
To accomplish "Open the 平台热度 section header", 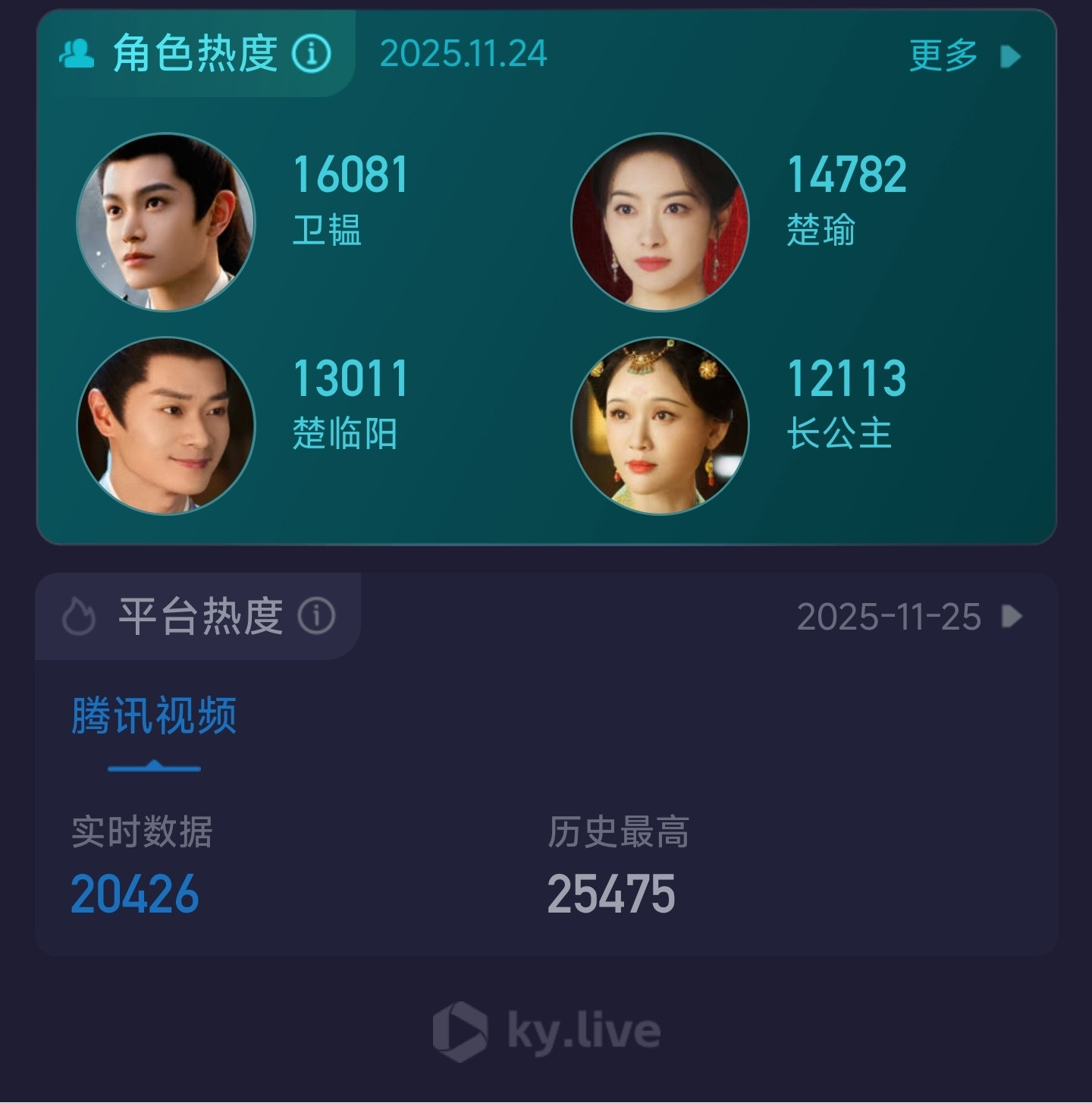I will 201,614.
